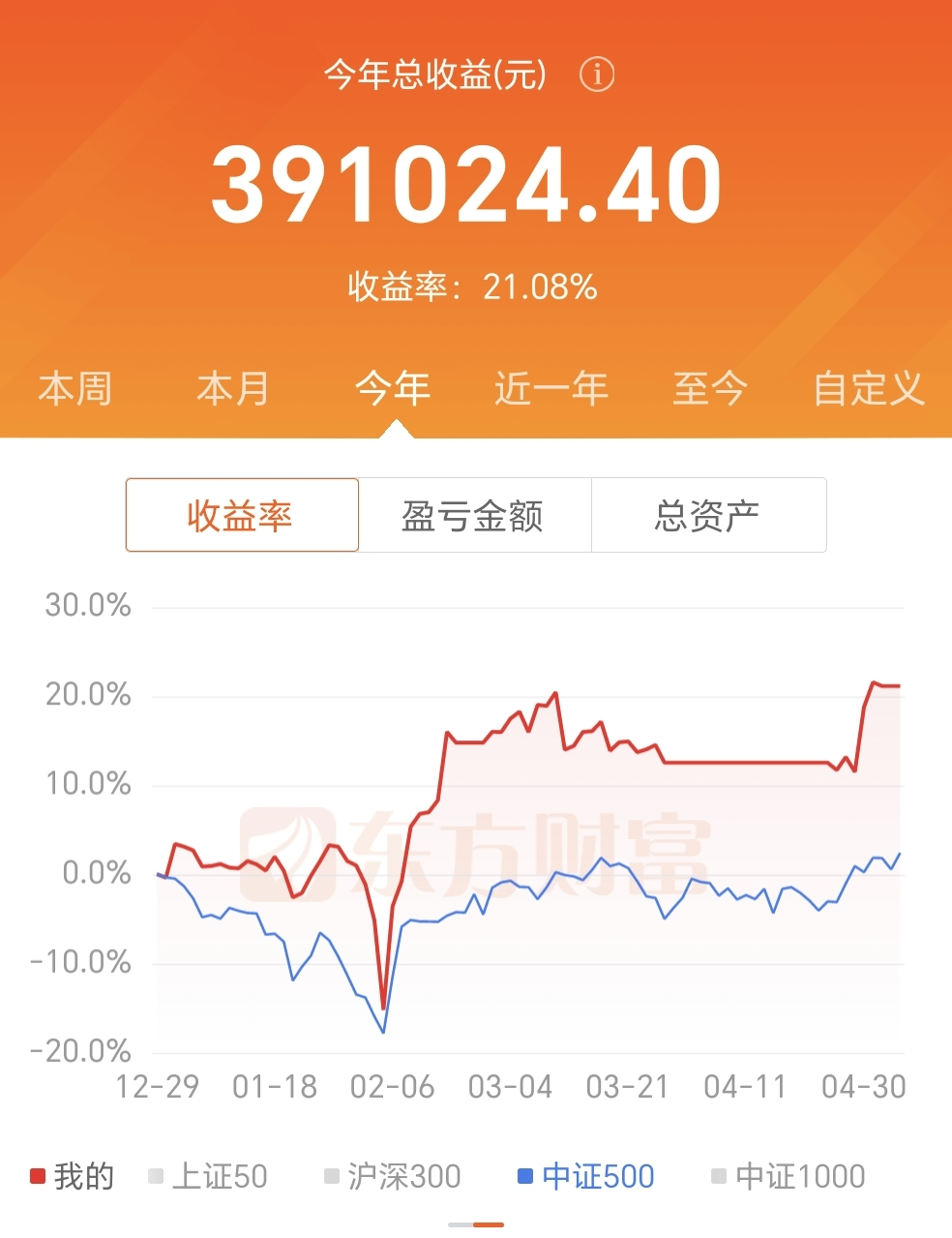952x1238 pixels.
Task: Enable the 上证50 comparison line
Action: pos(208,1176)
